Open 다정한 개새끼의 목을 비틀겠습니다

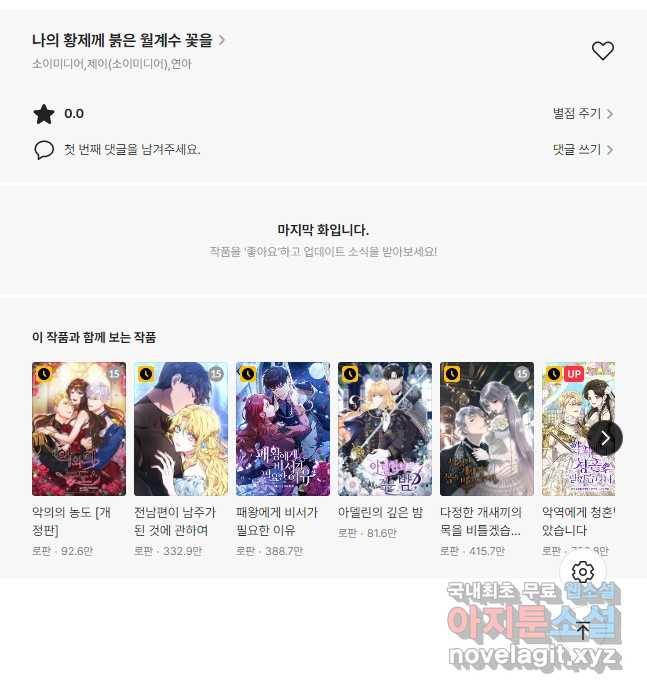pyautogui.click(x=487, y=429)
